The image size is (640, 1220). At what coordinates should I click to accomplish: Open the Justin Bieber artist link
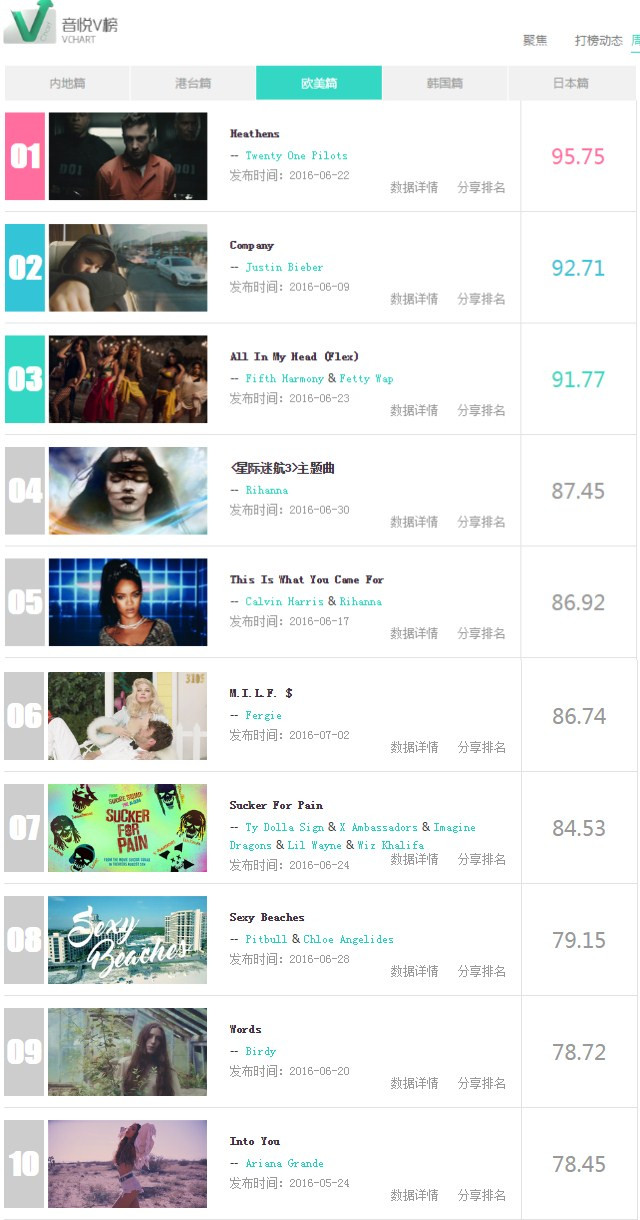point(284,267)
